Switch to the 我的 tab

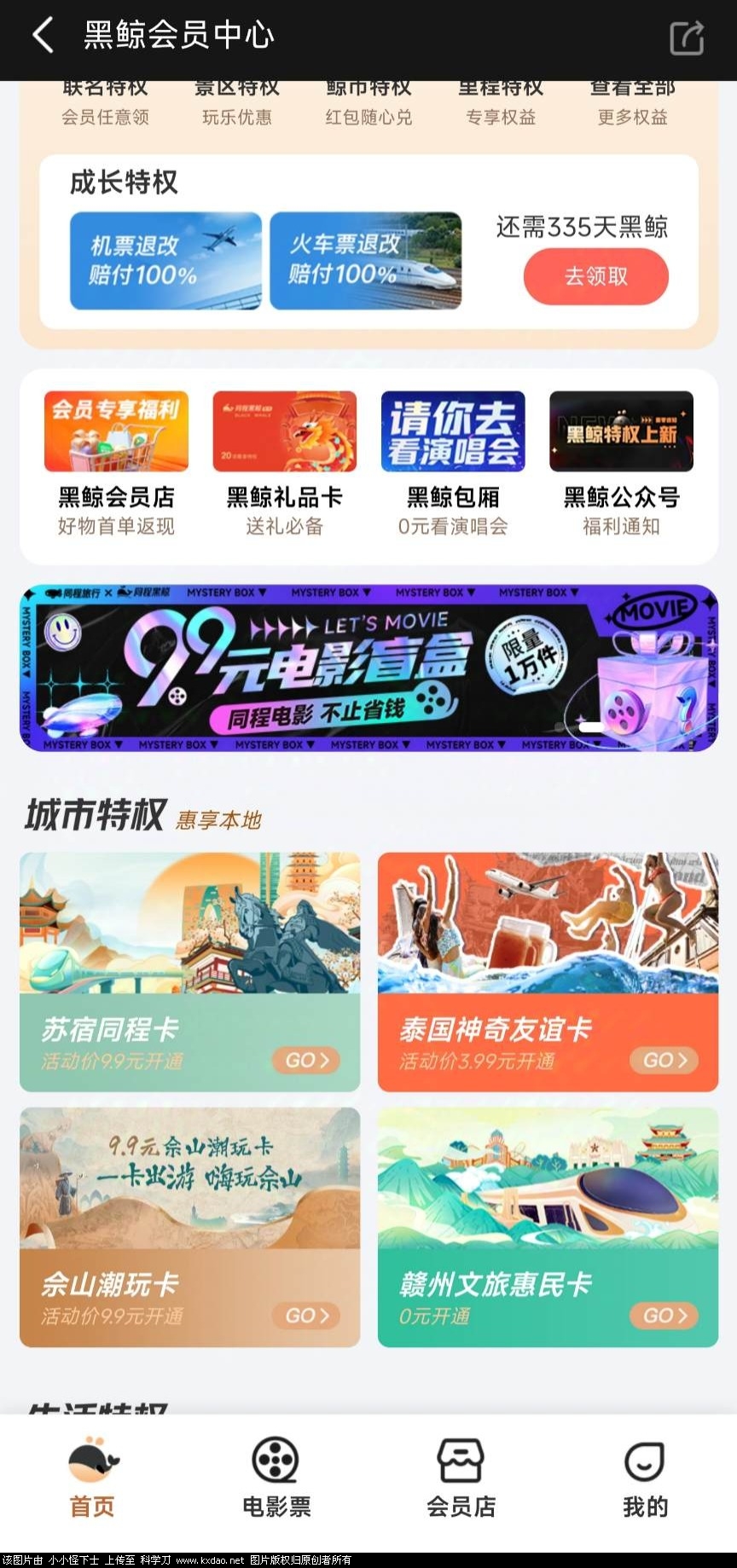[x=645, y=1478]
